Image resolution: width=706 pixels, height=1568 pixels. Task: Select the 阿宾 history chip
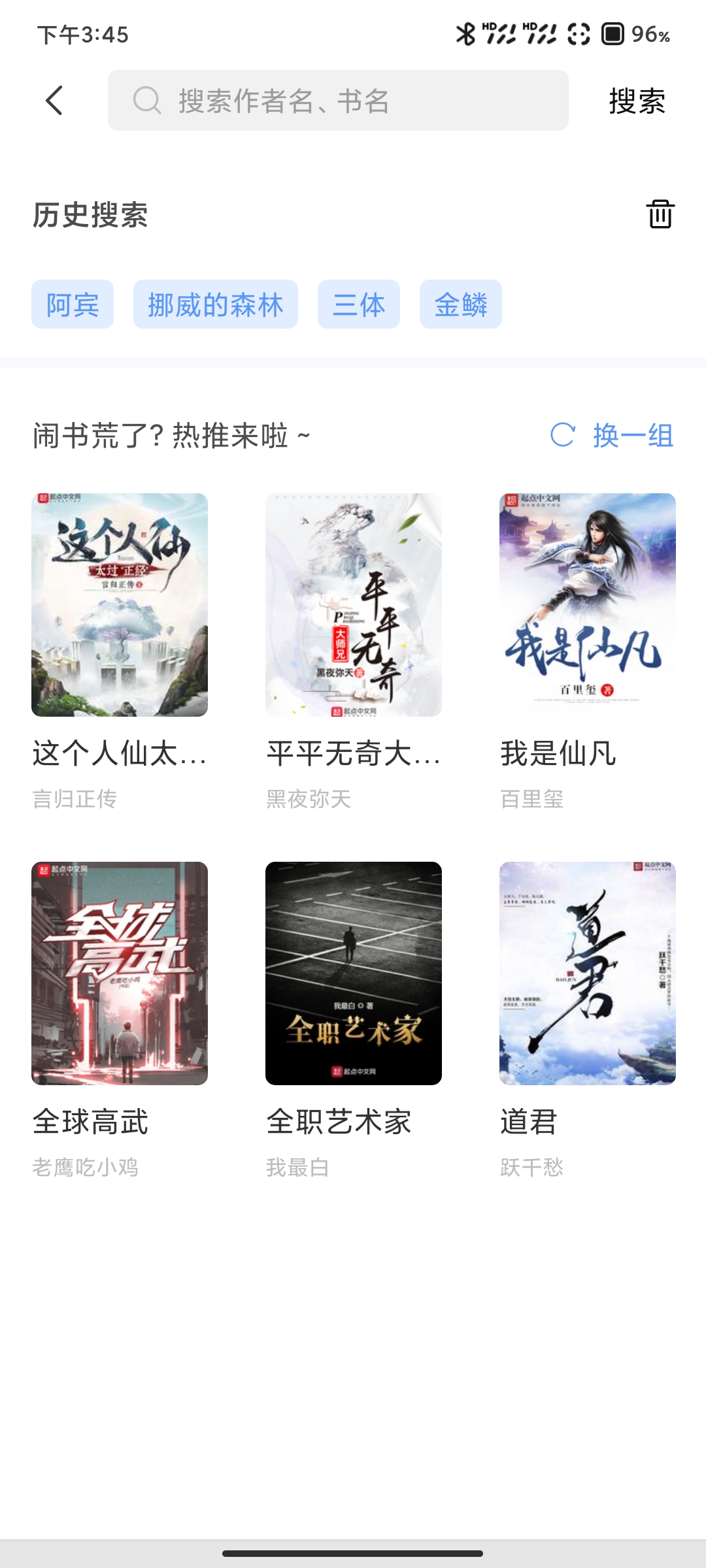point(73,304)
